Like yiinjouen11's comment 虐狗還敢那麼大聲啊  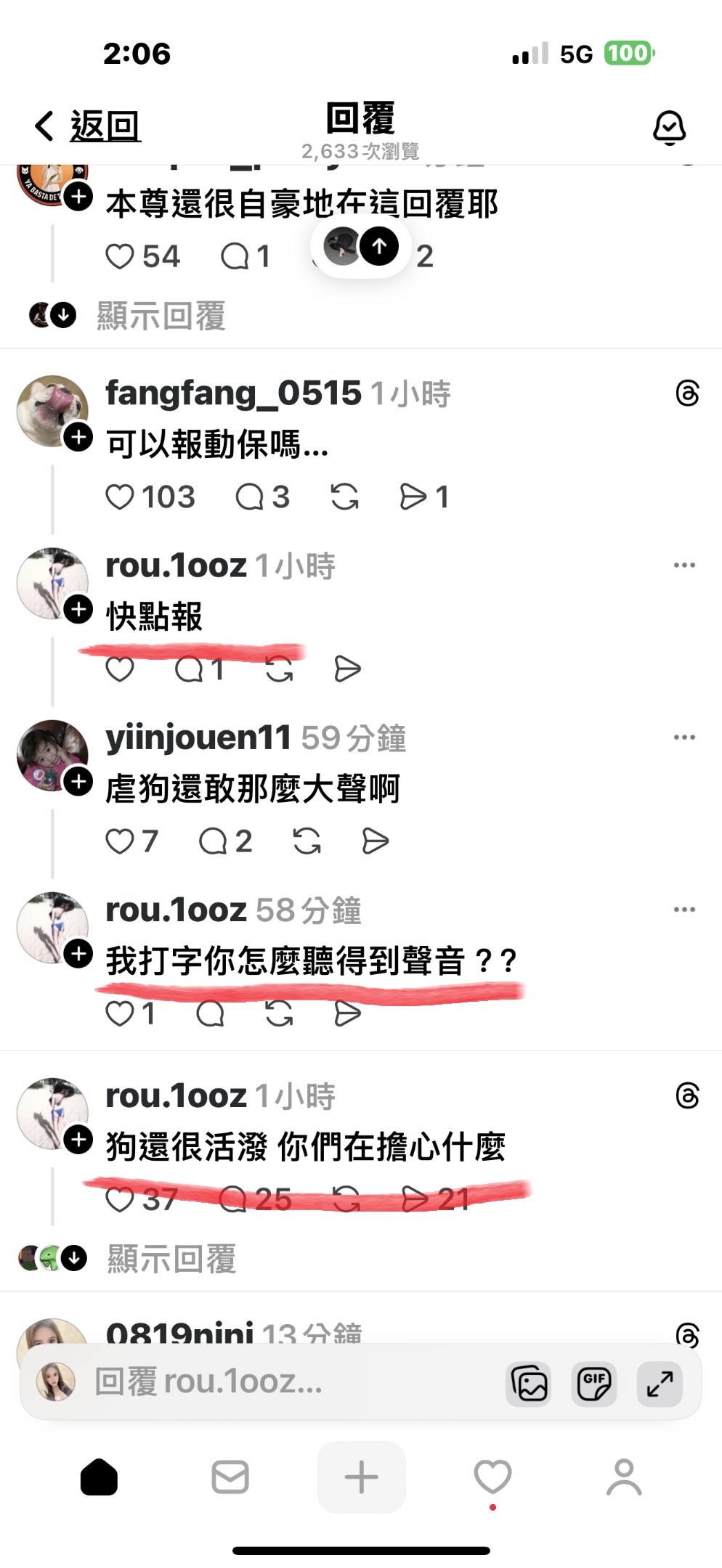click(120, 841)
